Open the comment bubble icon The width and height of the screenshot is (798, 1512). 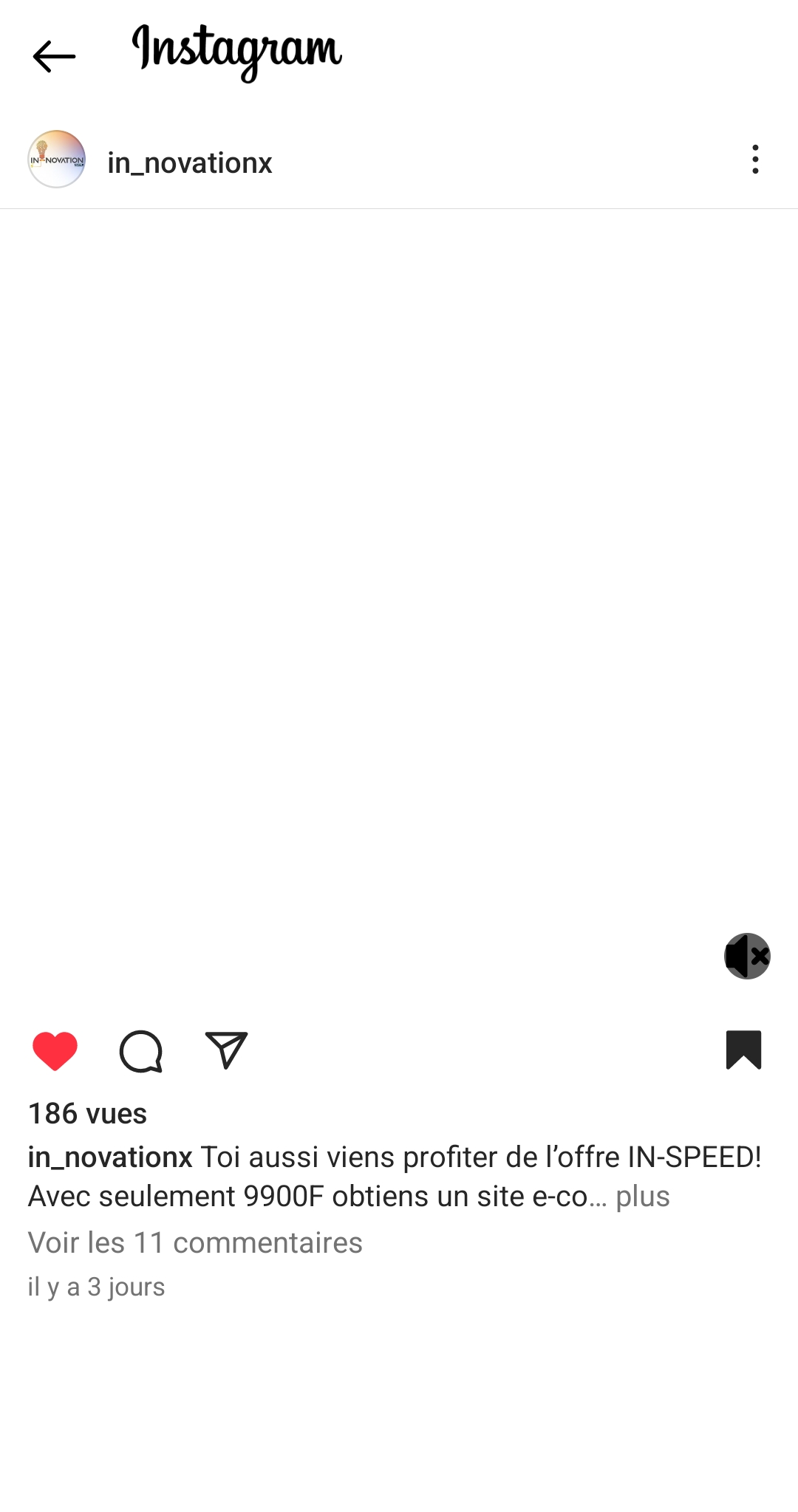(x=140, y=1050)
